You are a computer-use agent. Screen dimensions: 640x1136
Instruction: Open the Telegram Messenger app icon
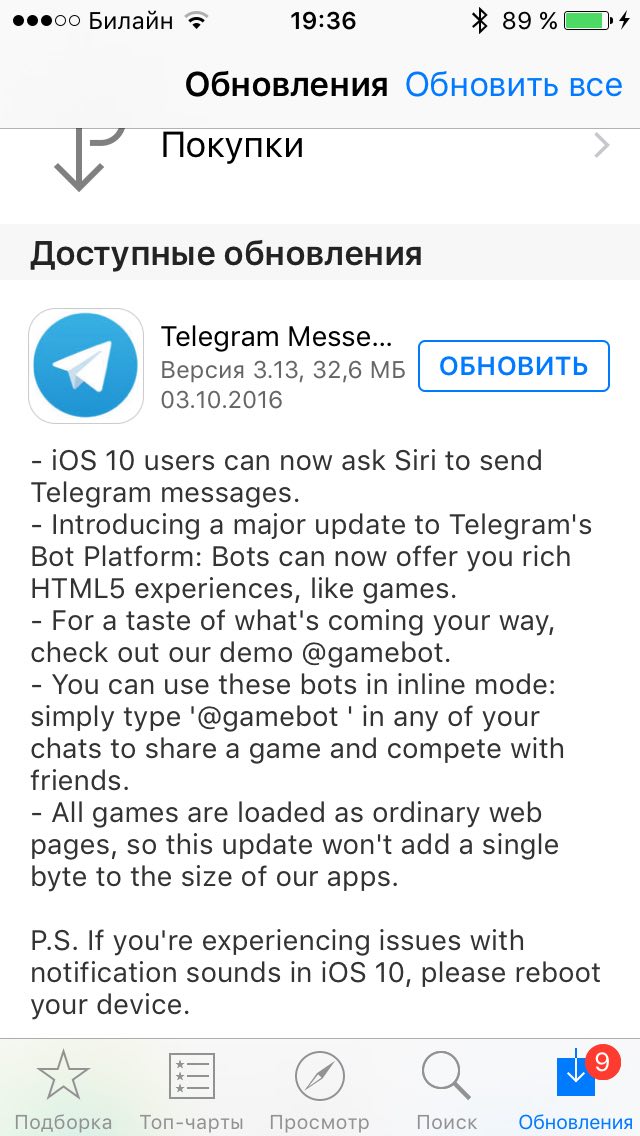86,366
